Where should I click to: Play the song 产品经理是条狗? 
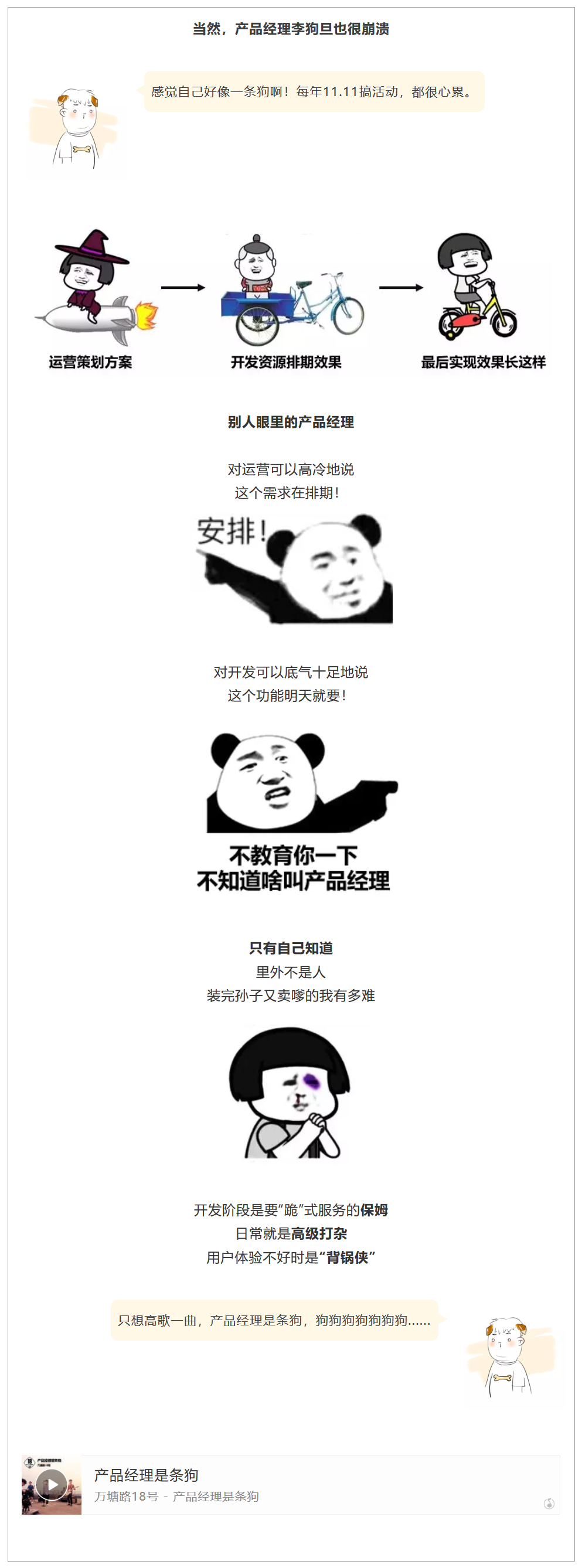tap(52, 1484)
